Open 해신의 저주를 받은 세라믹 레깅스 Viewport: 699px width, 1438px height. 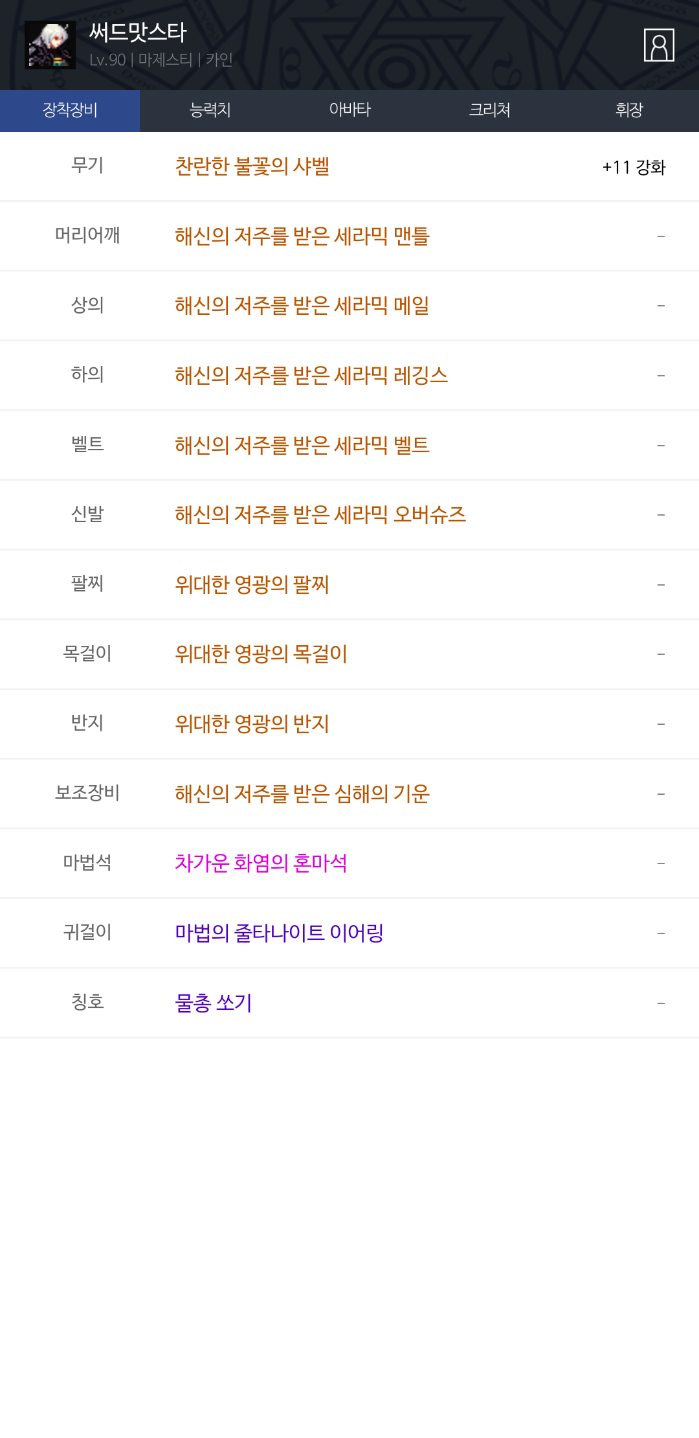click(311, 376)
